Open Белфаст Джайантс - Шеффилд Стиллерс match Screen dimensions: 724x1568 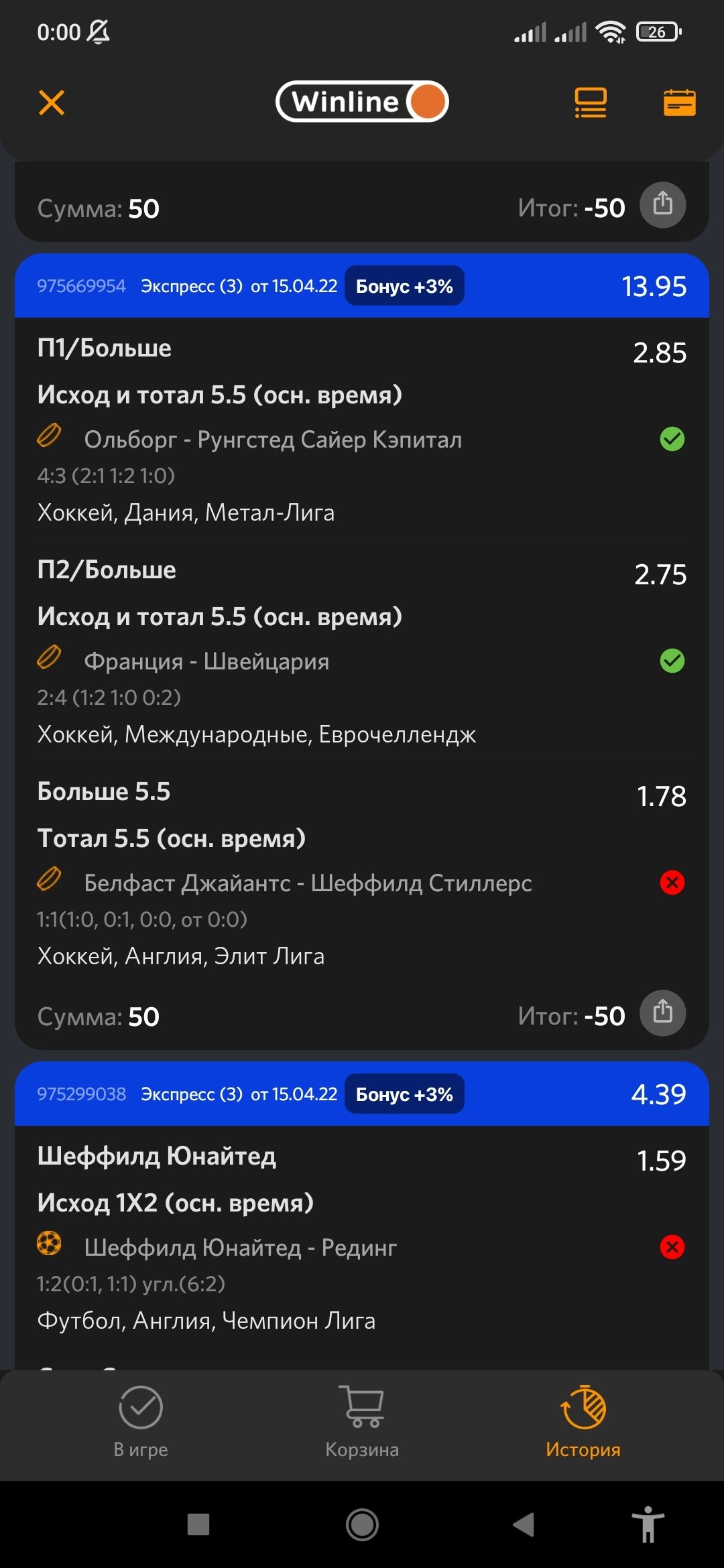(x=307, y=883)
